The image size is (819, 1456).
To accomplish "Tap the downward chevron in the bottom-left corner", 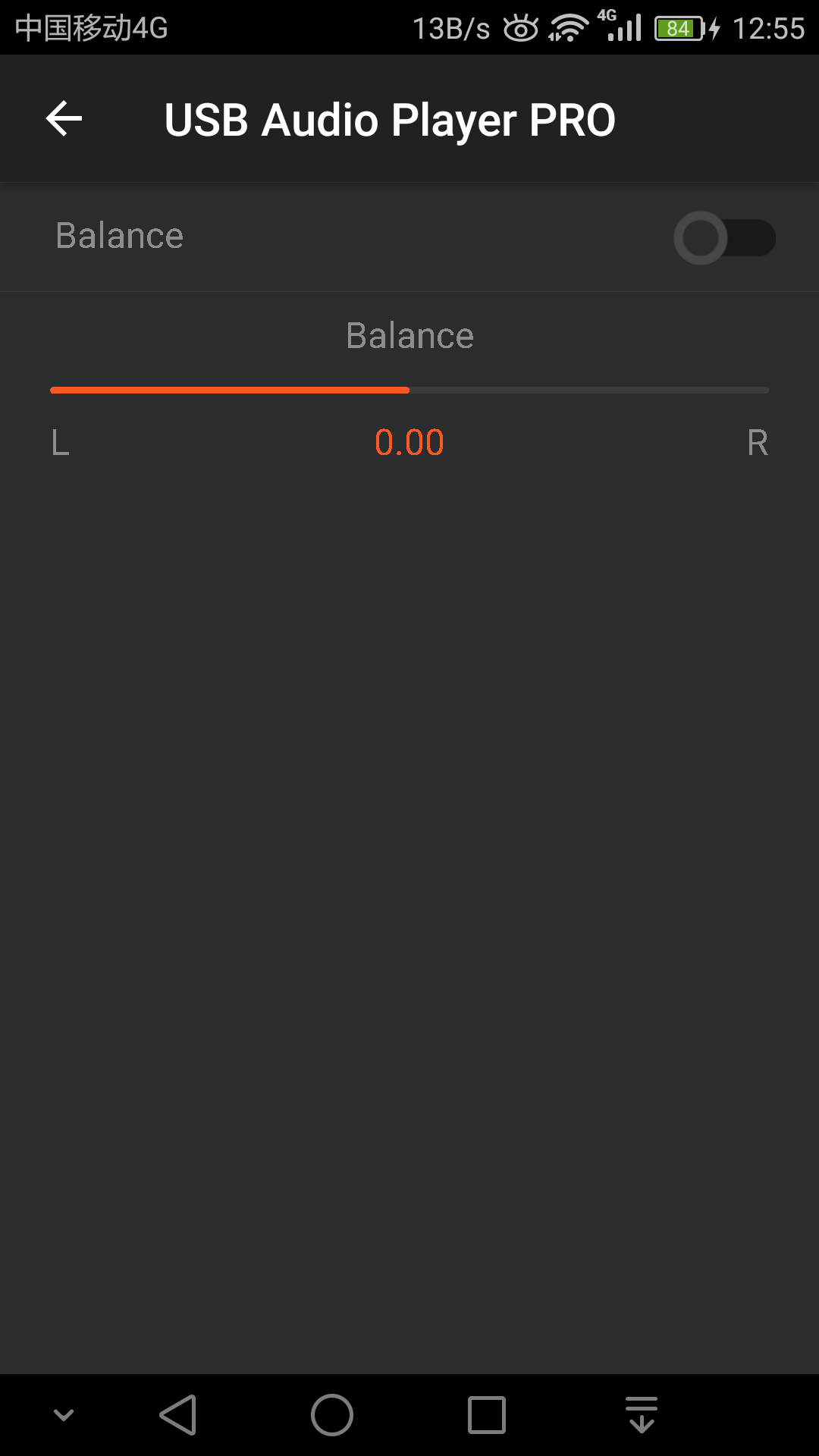I will pyautogui.click(x=63, y=1415).
